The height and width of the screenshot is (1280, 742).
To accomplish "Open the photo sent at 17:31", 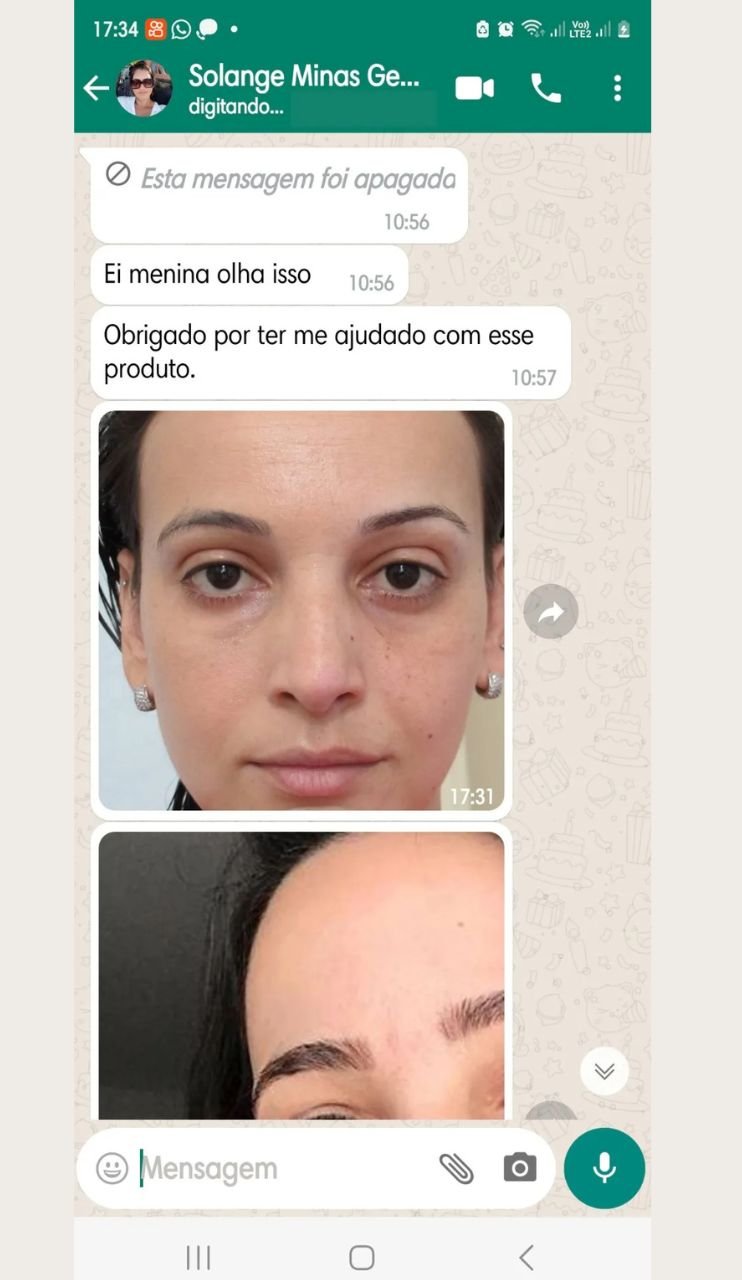I will click(x=301, y=610).
